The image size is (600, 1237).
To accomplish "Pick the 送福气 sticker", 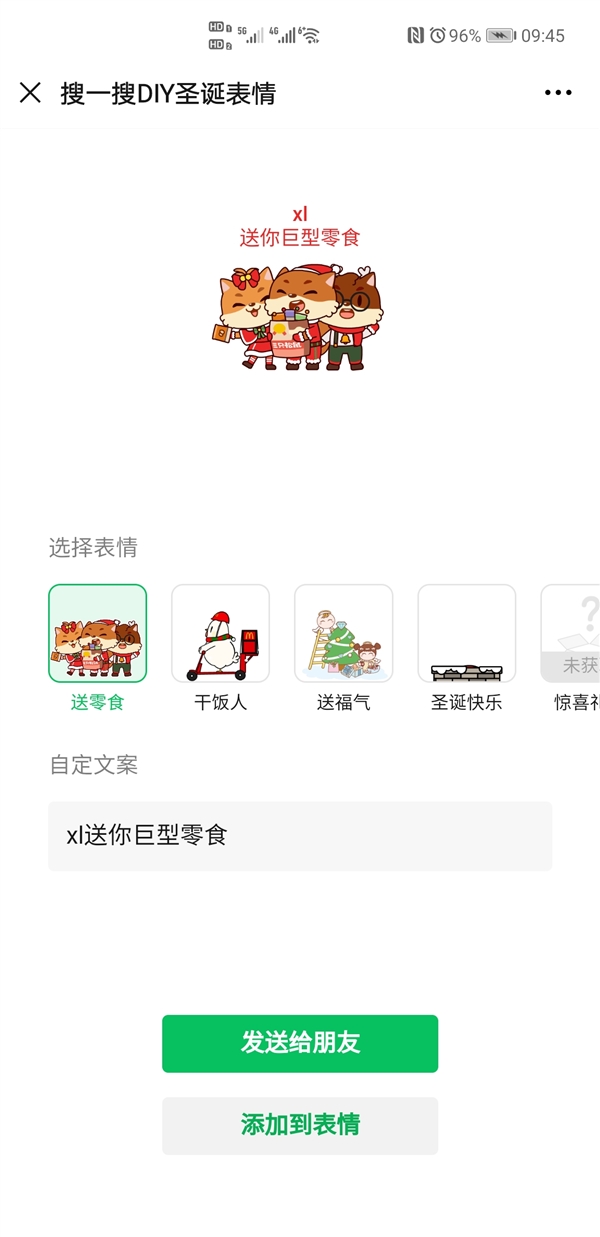I will click(343, 634).
